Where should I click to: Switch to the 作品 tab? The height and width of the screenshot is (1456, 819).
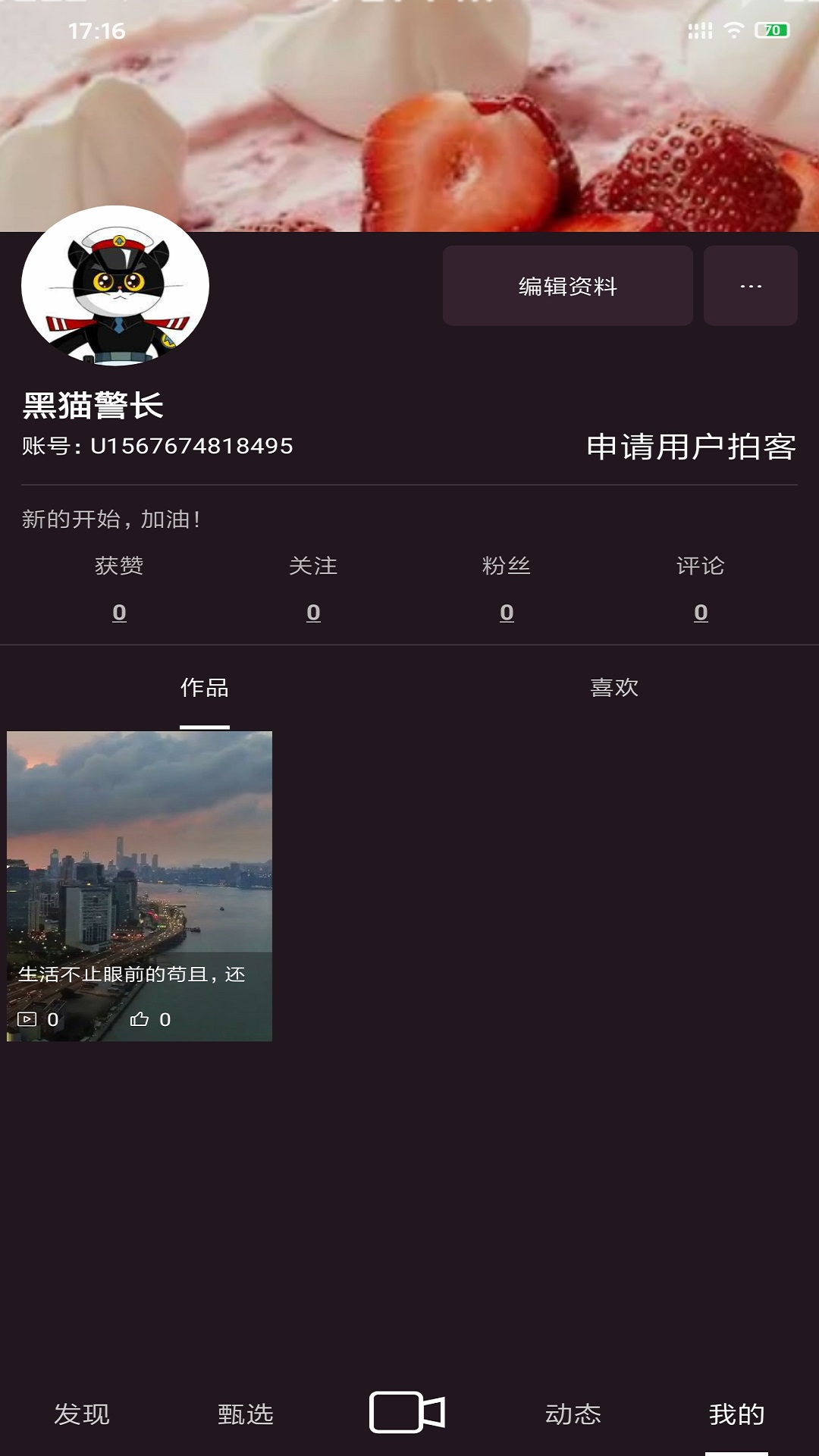point(205,688)
